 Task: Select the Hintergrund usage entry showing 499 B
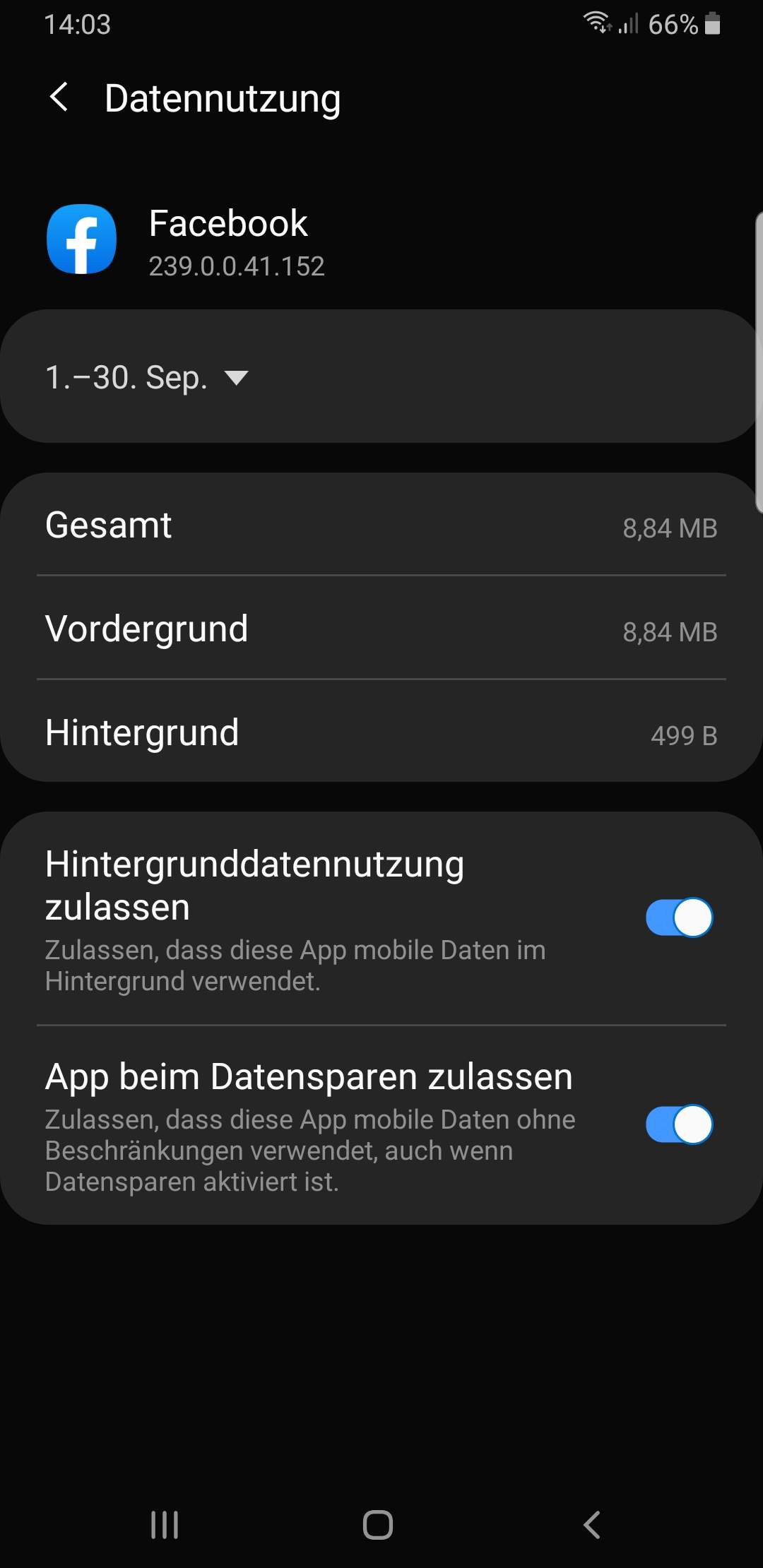(381, 732)
